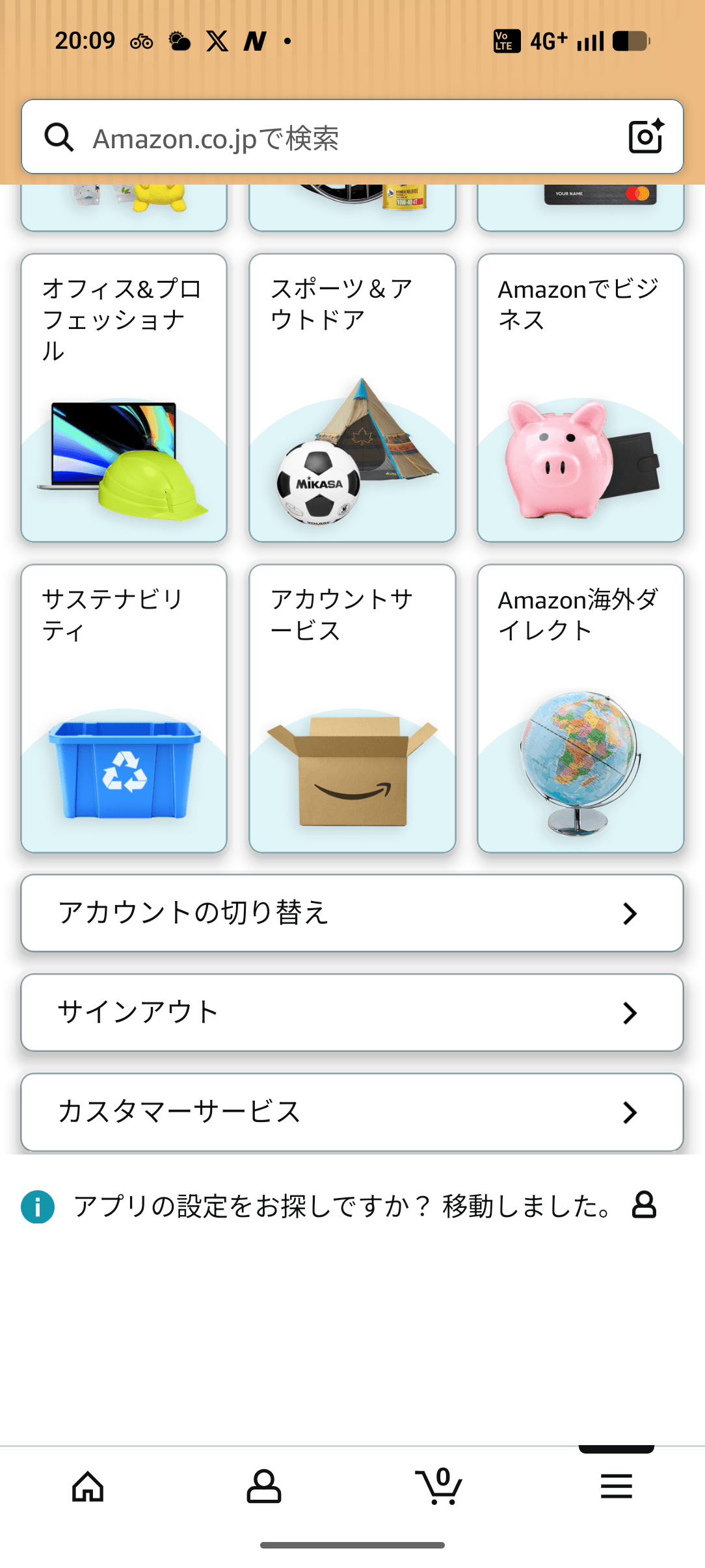Switch to the account profile tab

(264, 1486)
